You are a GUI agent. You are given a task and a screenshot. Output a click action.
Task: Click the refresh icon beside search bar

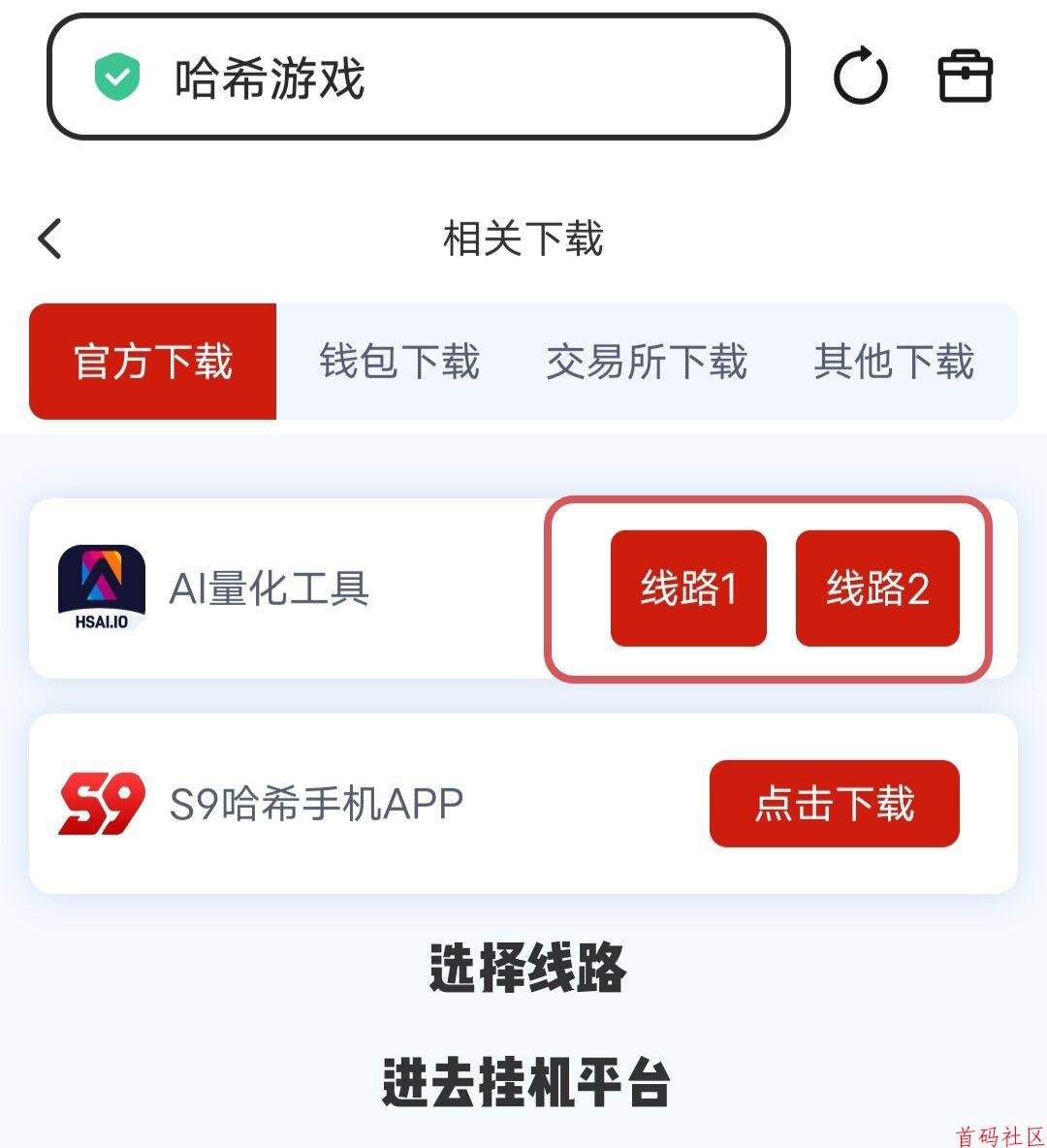point(861,76)
